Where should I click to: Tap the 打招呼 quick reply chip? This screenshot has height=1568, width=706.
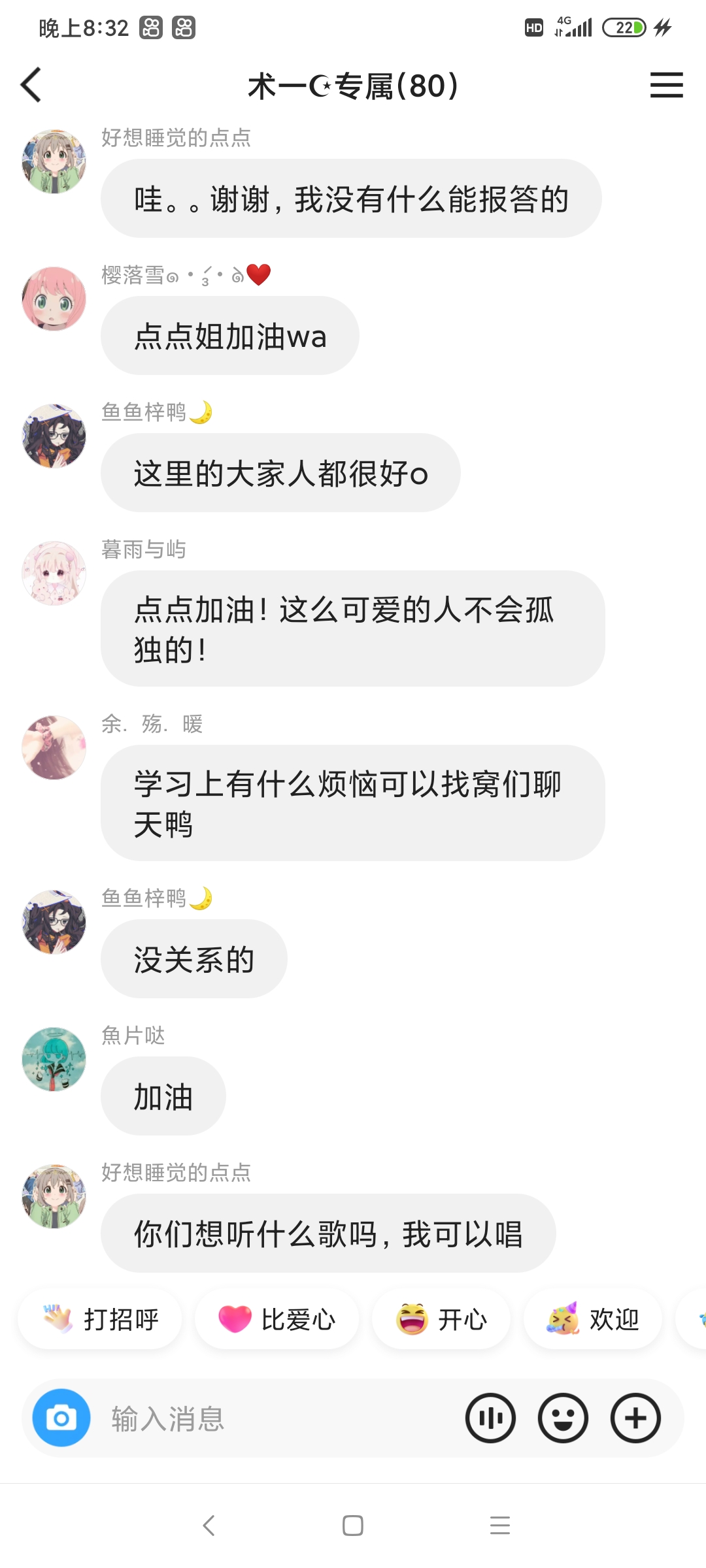100,1319
